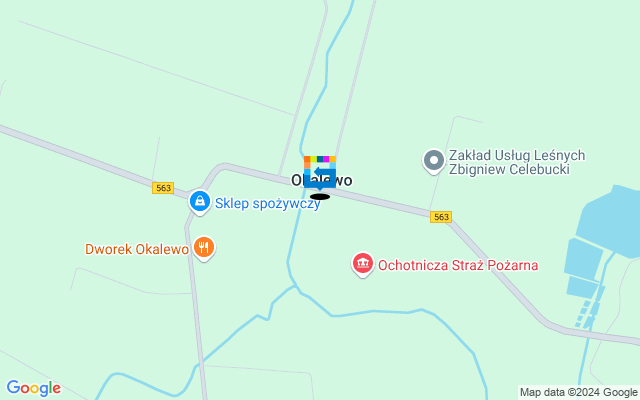Open the Sklep spożywczy shop pin
The width and height of the screenshot is (640, 400).
(x=200, y=203)
